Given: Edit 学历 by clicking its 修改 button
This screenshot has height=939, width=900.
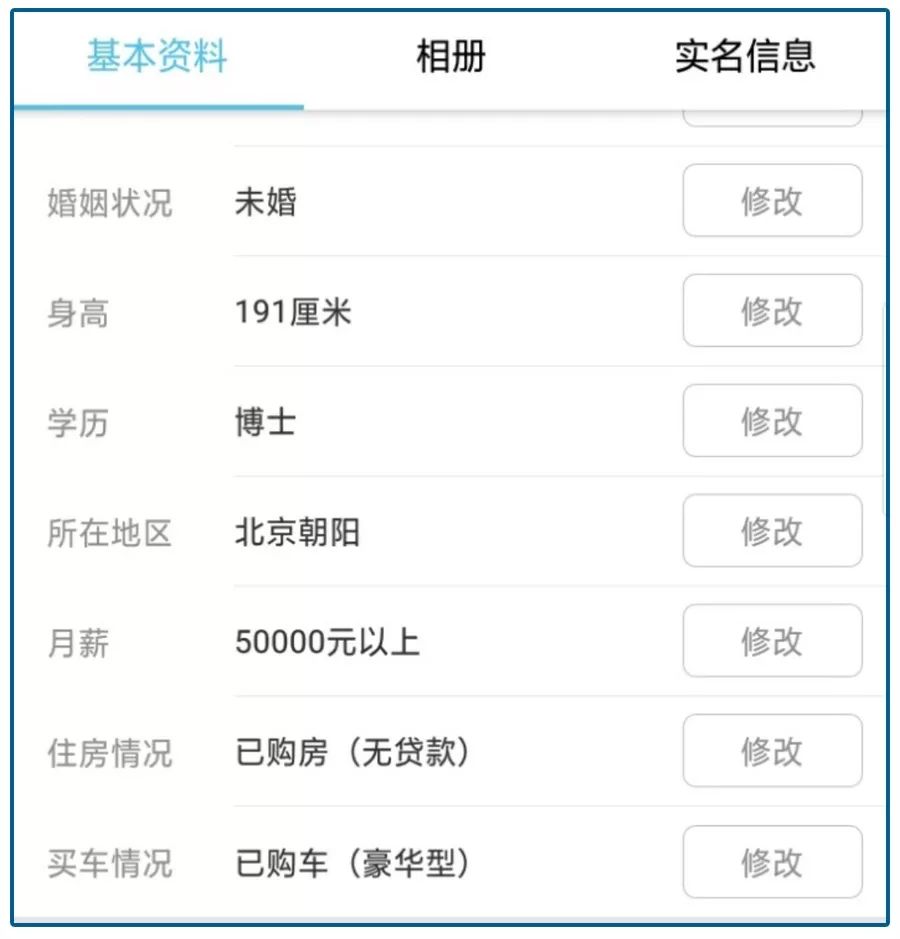Looking at the screenshot, I should pos(771,421).
